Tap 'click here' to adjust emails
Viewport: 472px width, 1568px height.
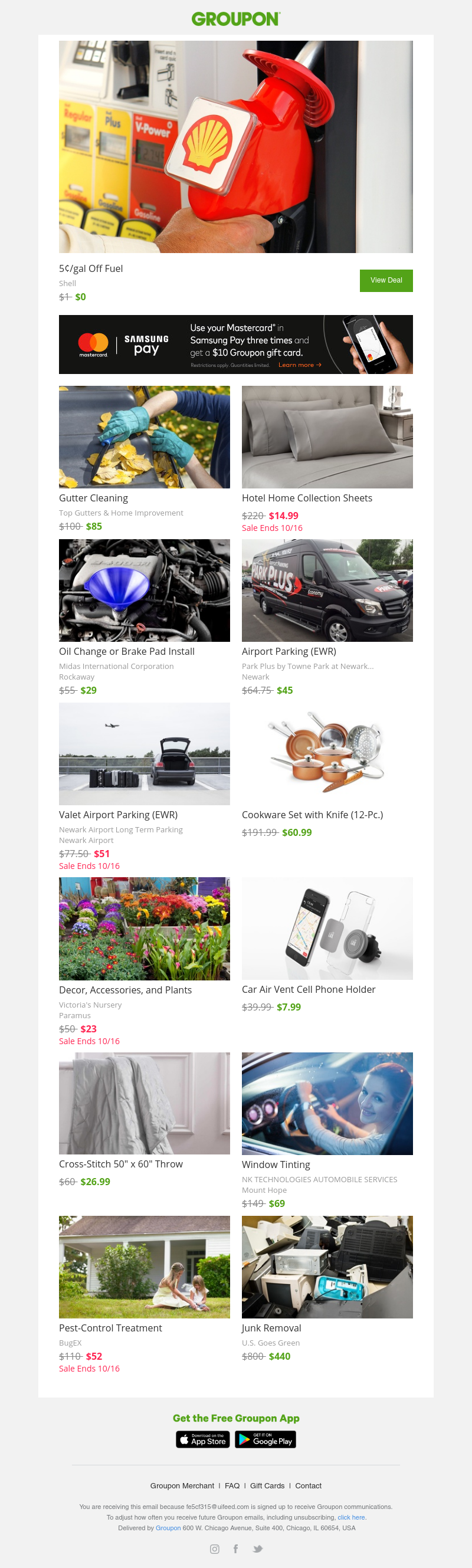(x=352, y=1517)
